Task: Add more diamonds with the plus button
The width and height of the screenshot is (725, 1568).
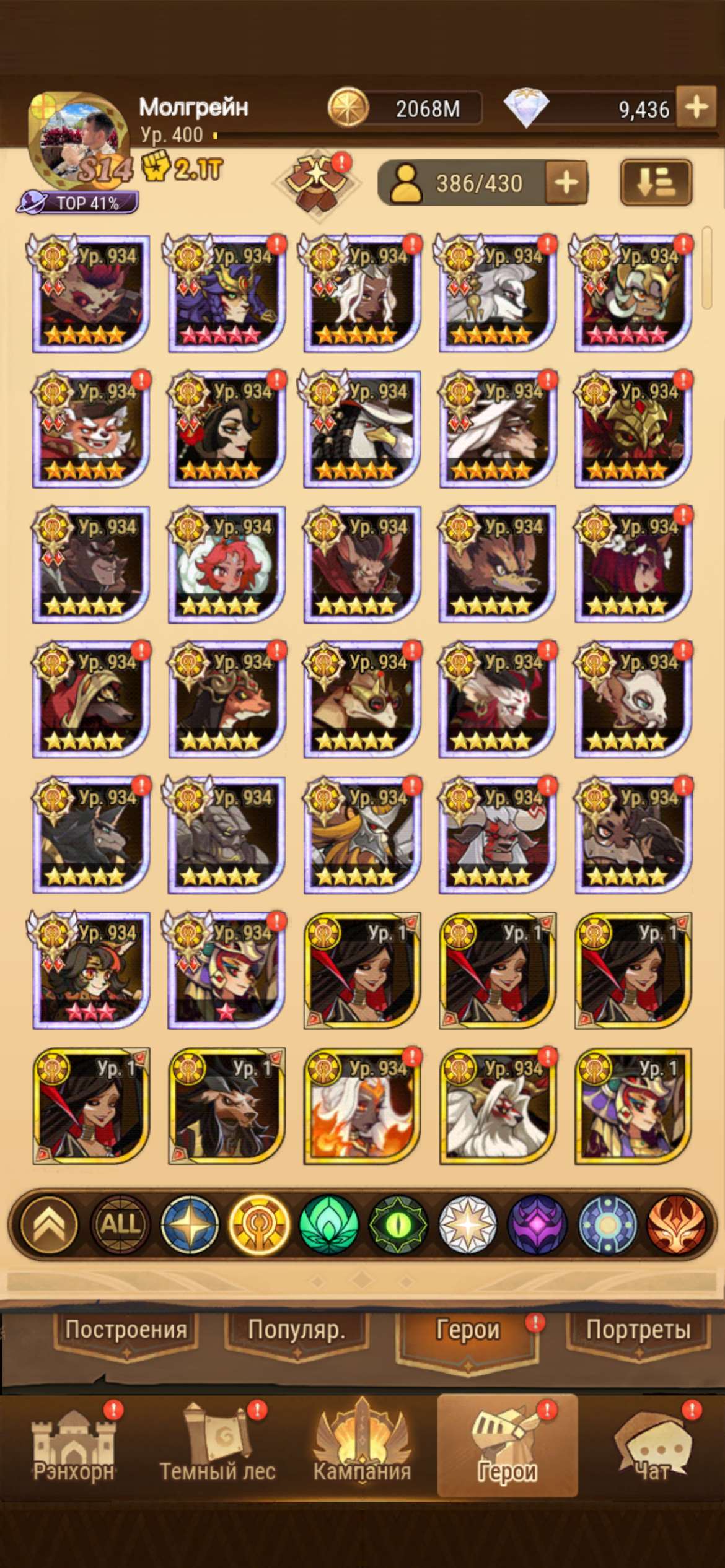Action: (x=696, y=108)
